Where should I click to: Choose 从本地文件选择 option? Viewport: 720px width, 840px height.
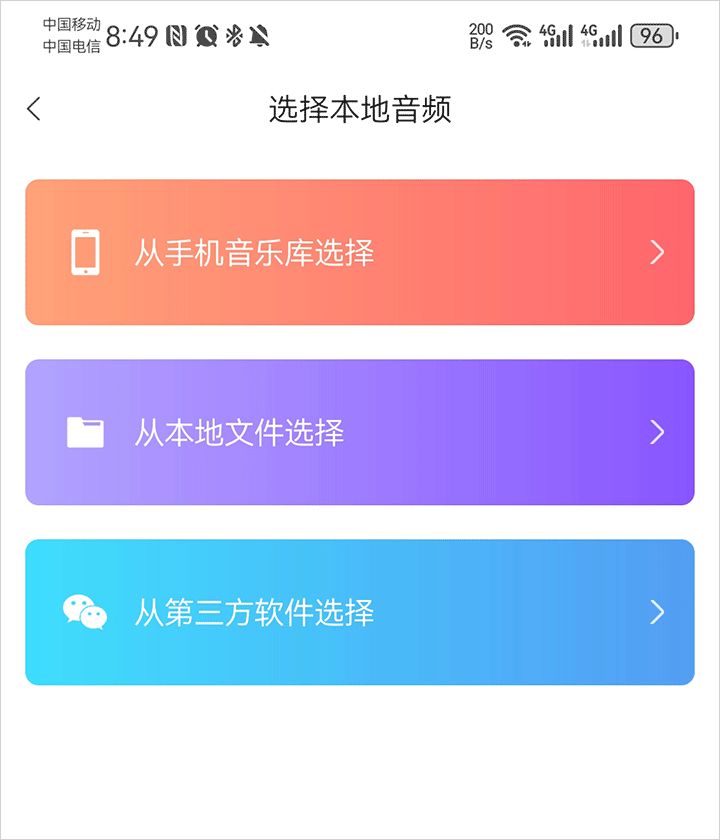(359, 432)
